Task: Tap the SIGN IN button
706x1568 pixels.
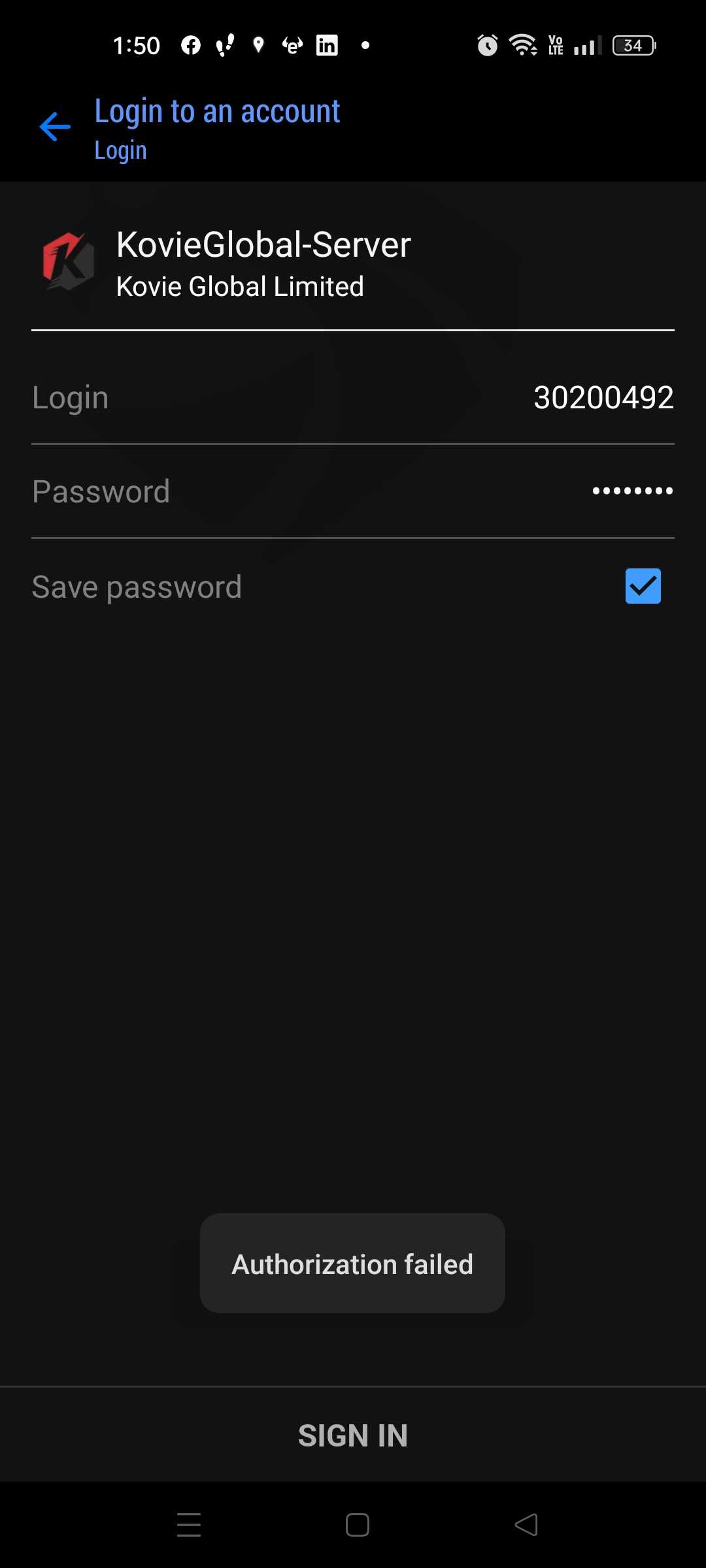Action: [x=353, y=1435]
